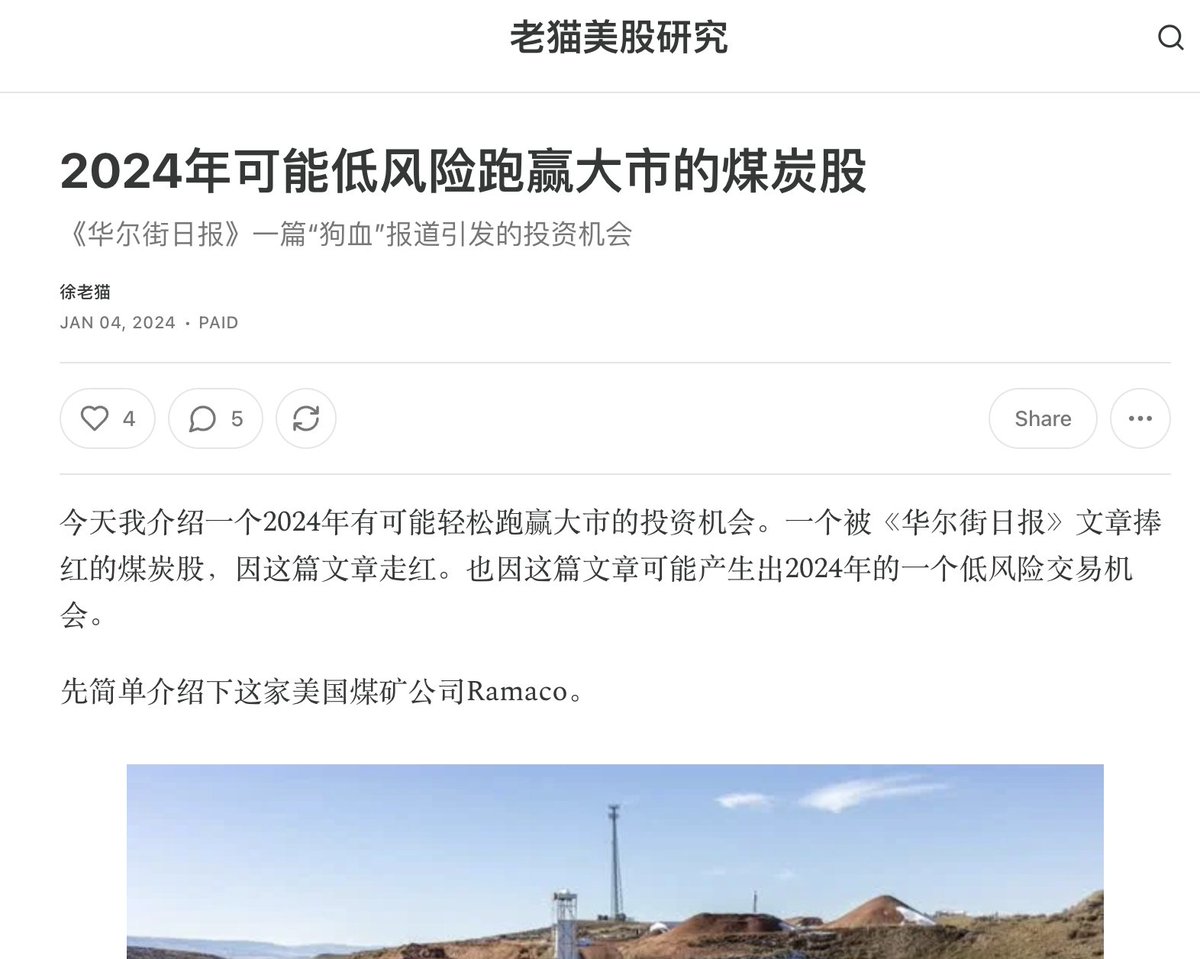Open the Ramaco mine photo
The image size is (1200, 959).
click(615, 860)
